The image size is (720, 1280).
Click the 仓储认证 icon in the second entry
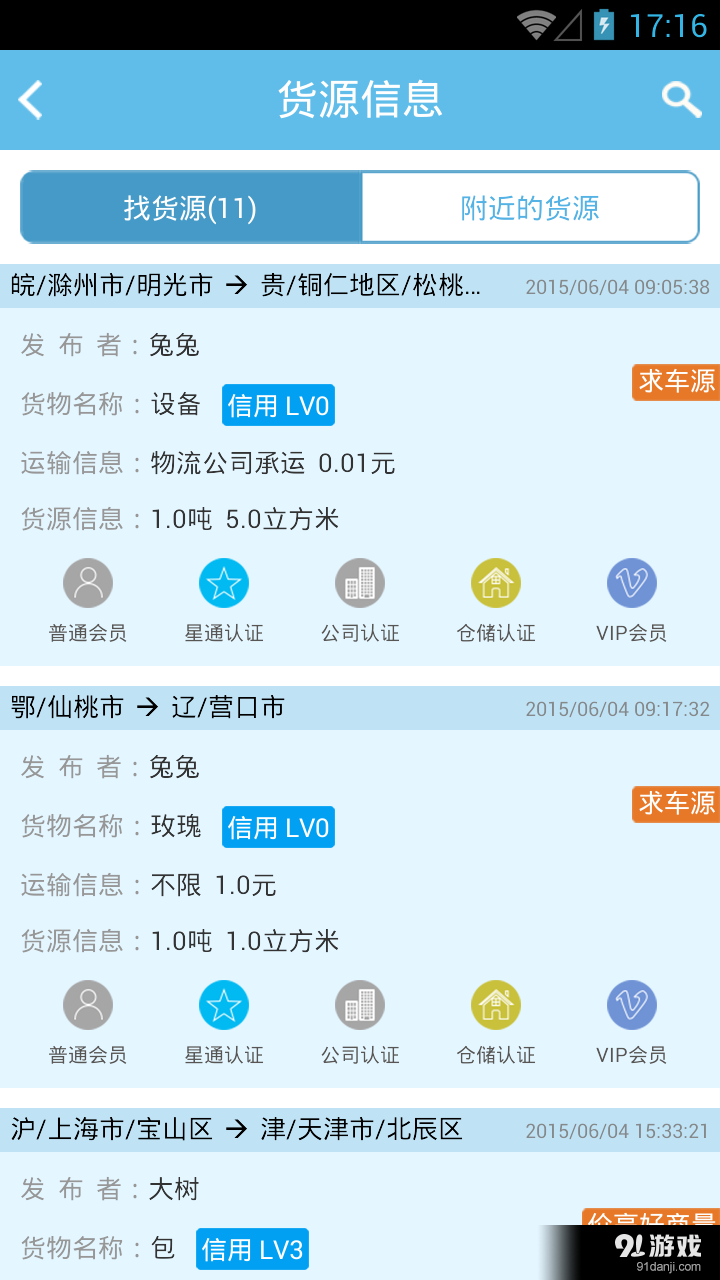[x=495, y=1003]
